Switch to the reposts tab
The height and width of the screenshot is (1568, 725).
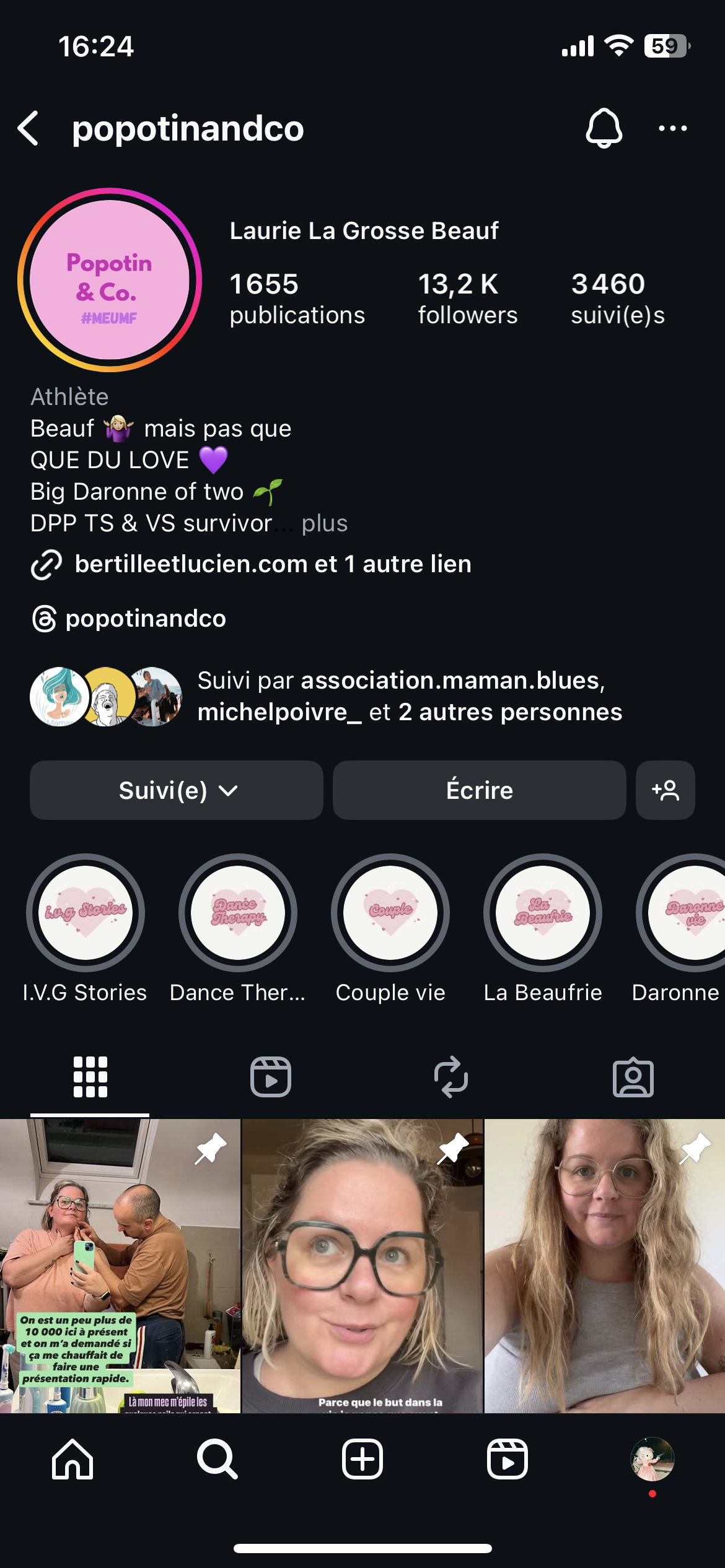(x=451, y=1077)
